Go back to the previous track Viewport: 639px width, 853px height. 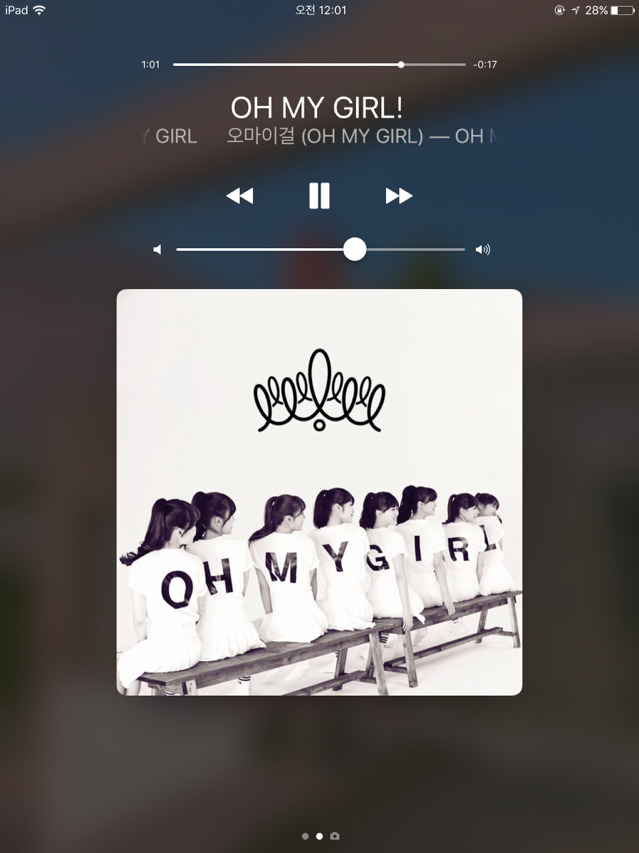240,196
